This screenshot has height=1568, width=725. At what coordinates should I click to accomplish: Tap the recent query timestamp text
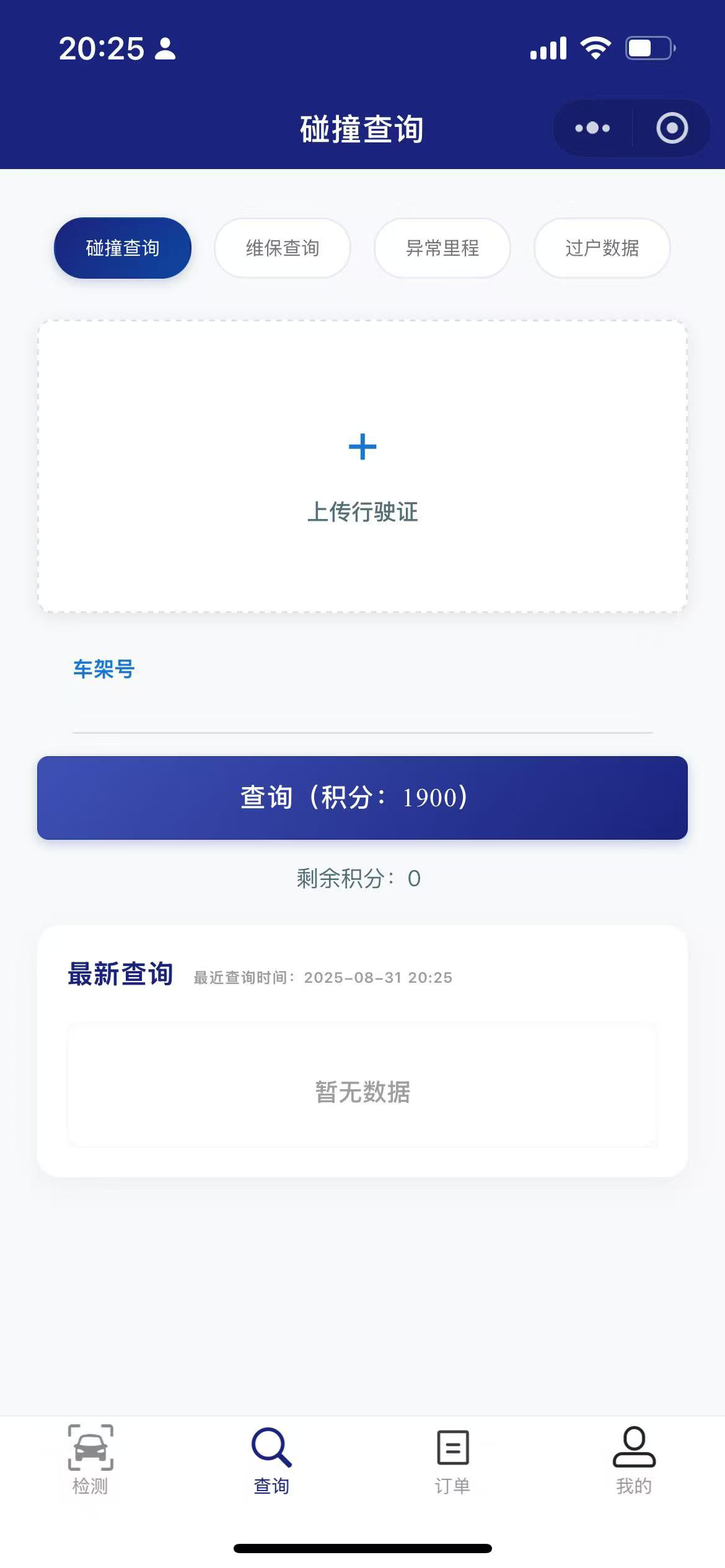(322, 978)
